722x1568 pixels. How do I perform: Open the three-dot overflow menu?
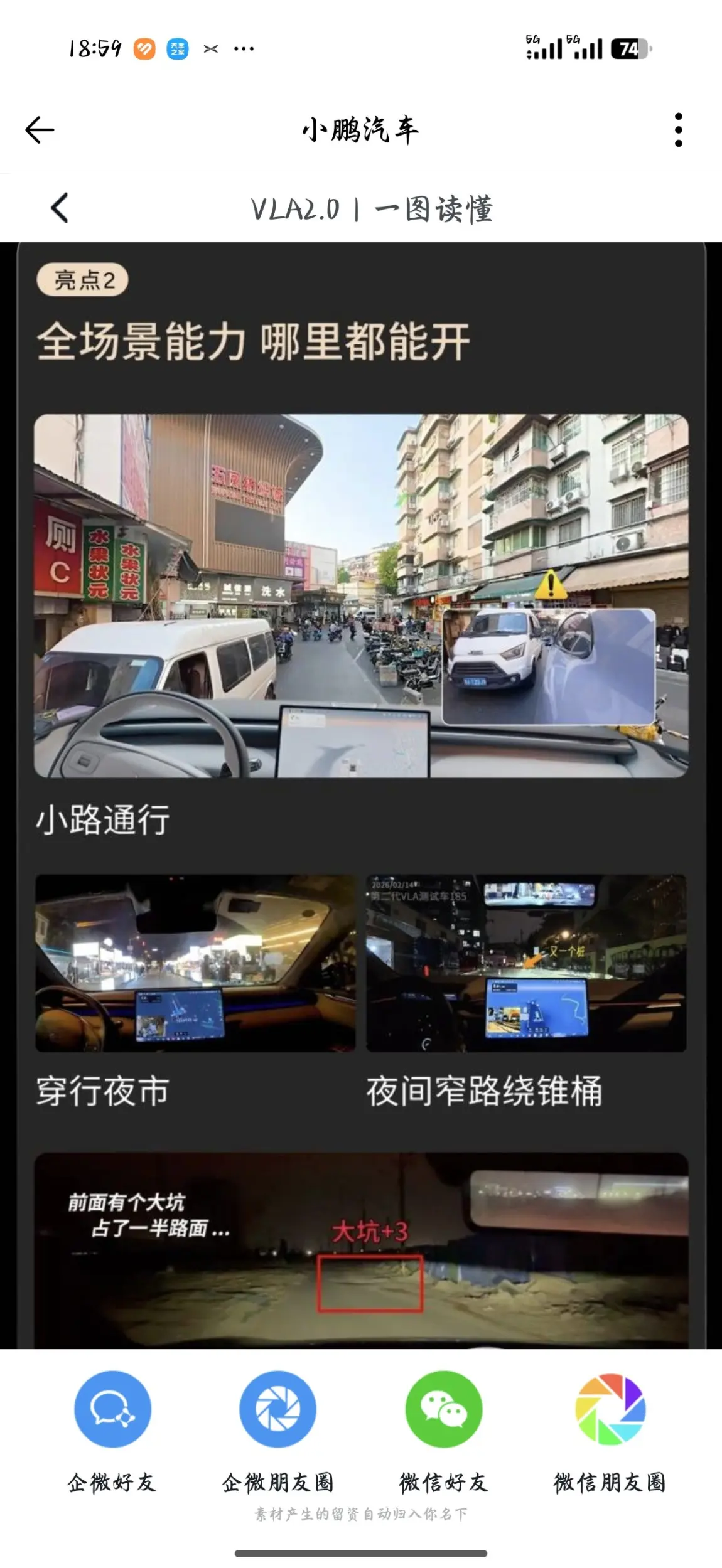pyautogui.click(x=678, y=130)
